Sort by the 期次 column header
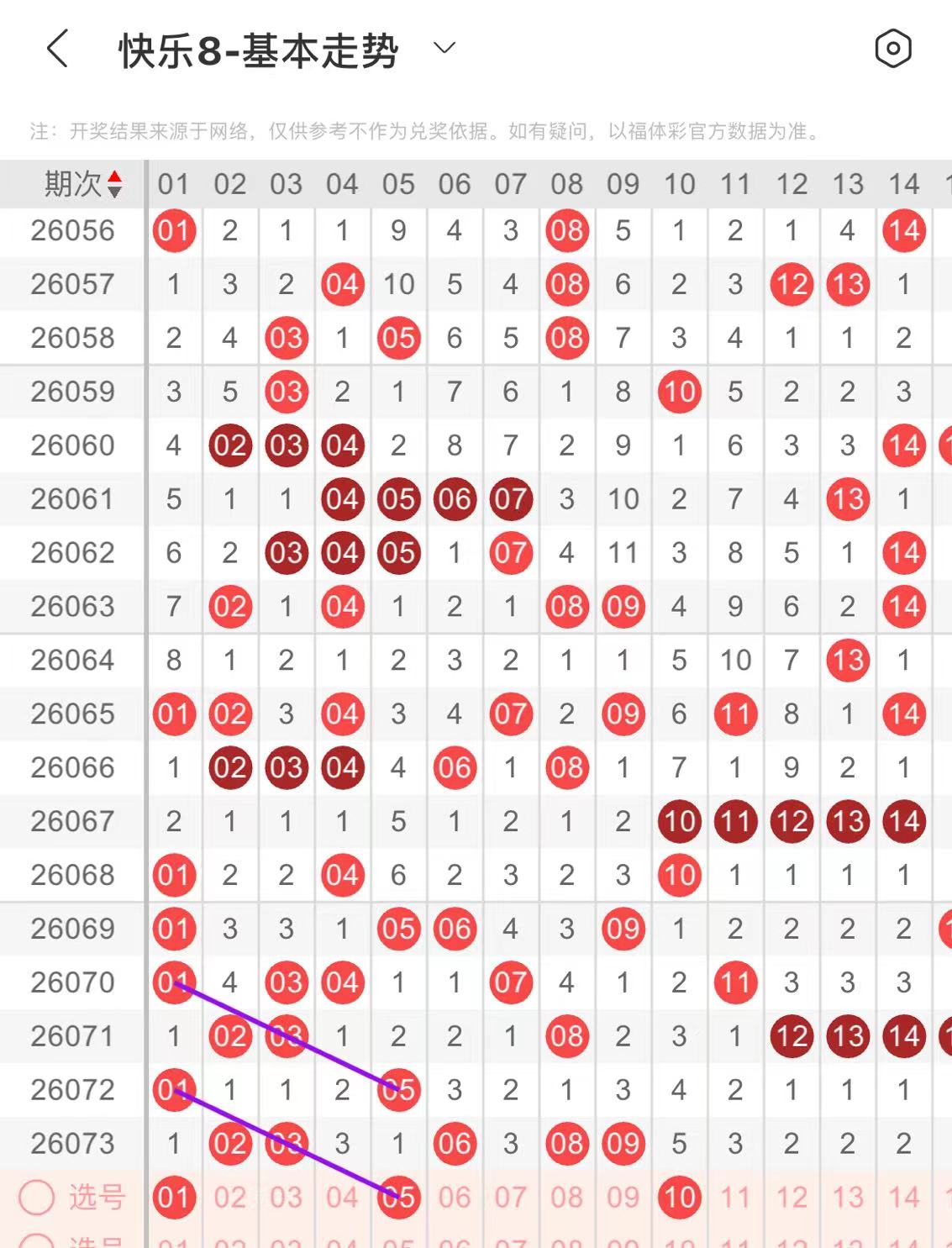Image resolution: width=952 pixels, height=1248 pixels. point(82,184)
